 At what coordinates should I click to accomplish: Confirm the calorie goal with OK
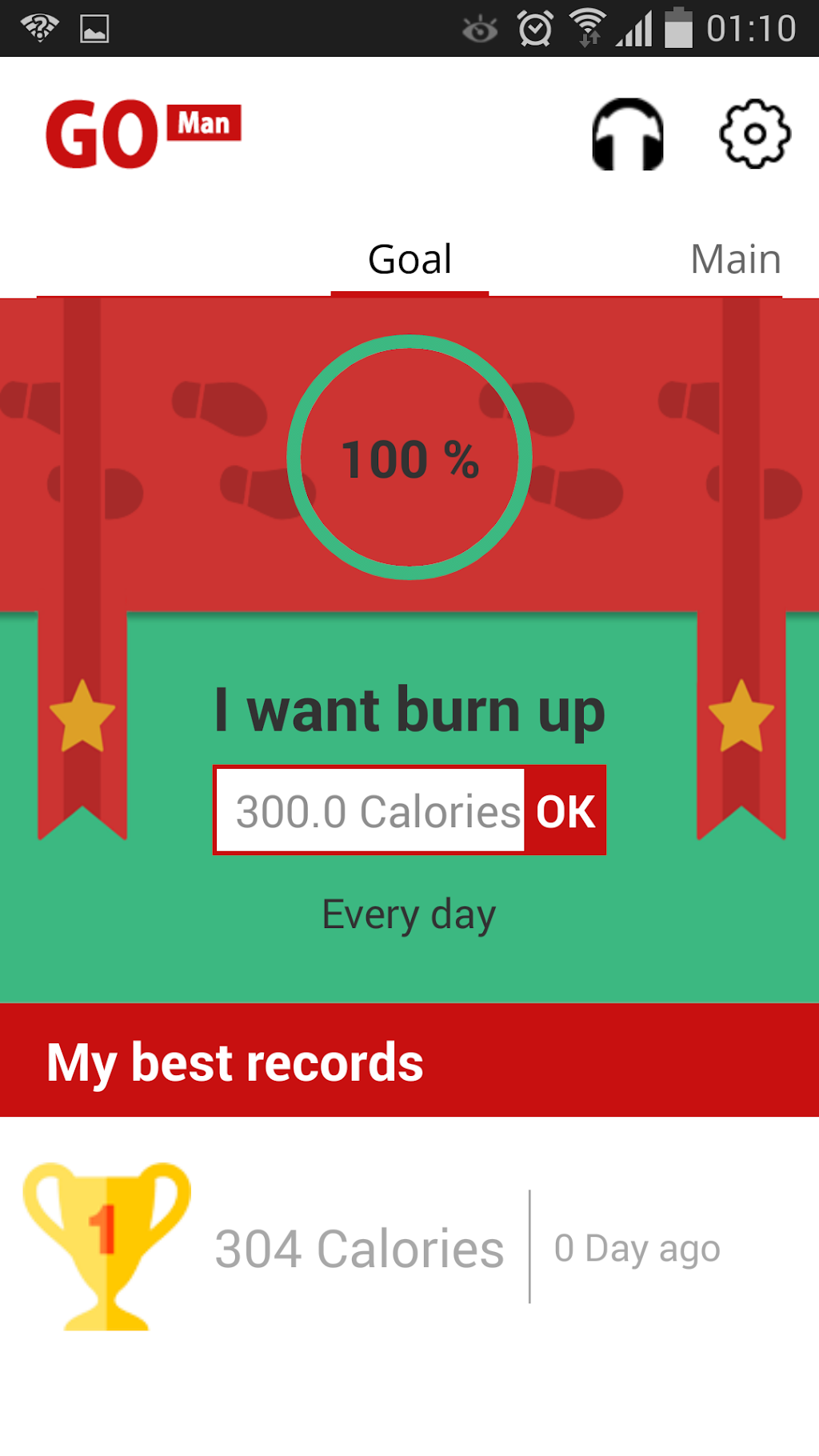pyautogui.click(x=565, y=810)
